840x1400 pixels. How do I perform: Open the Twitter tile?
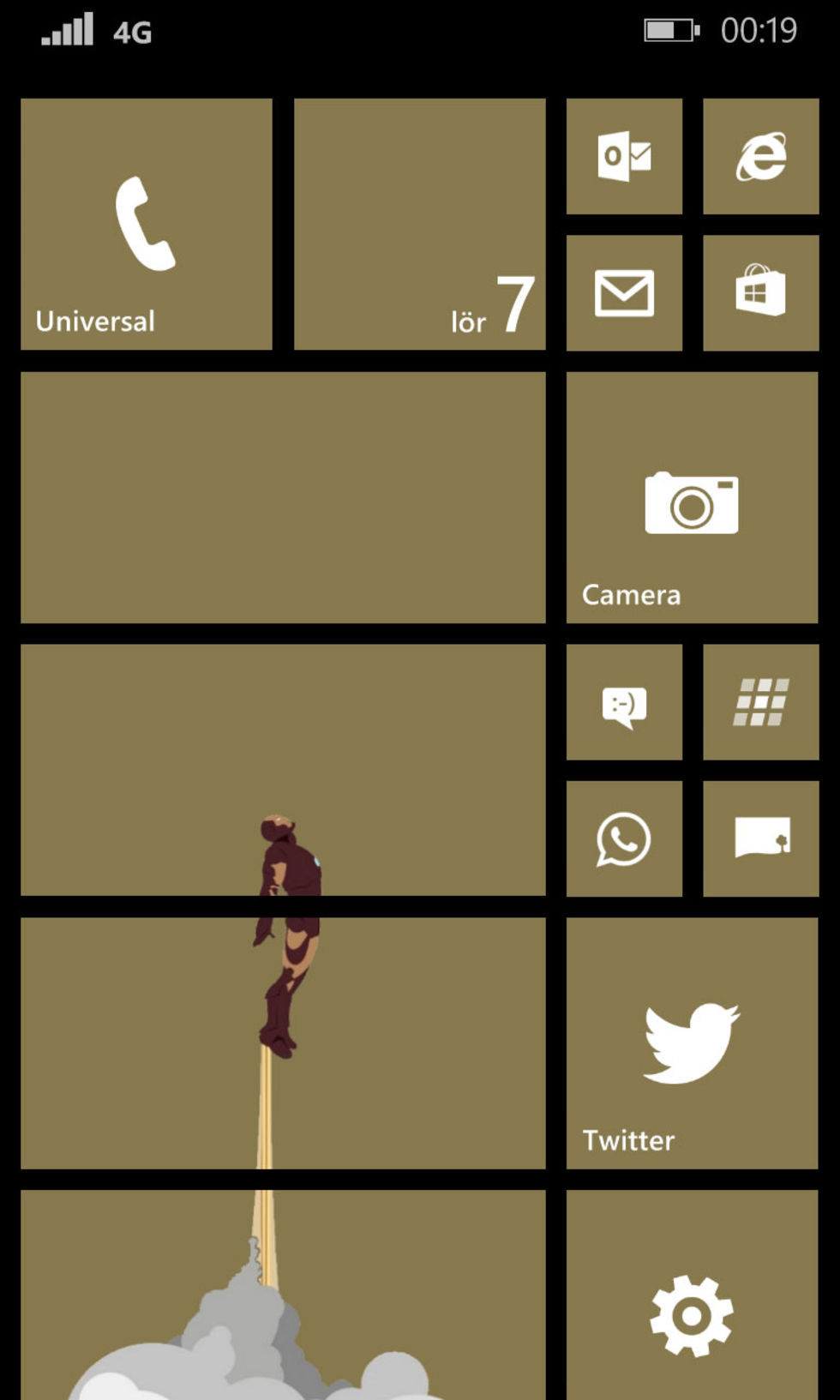point(692,1042)
